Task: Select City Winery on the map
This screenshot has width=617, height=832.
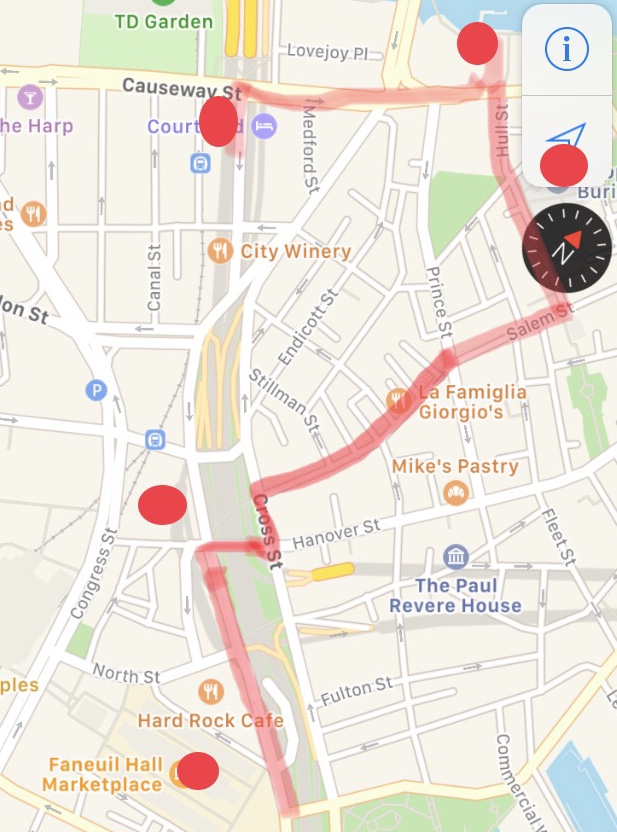Action: [221, 251]
